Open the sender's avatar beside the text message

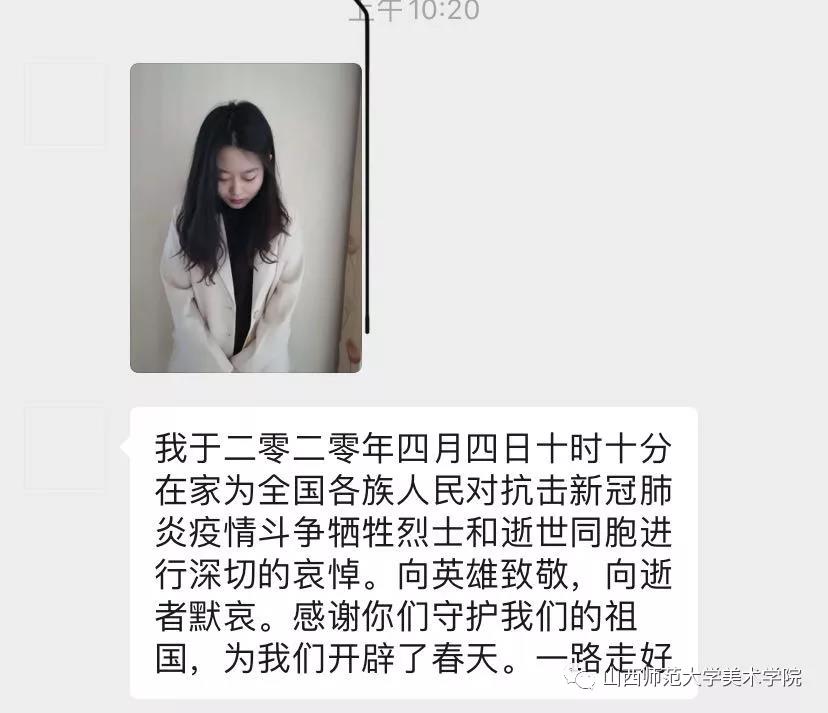click(x=65, y=446)
